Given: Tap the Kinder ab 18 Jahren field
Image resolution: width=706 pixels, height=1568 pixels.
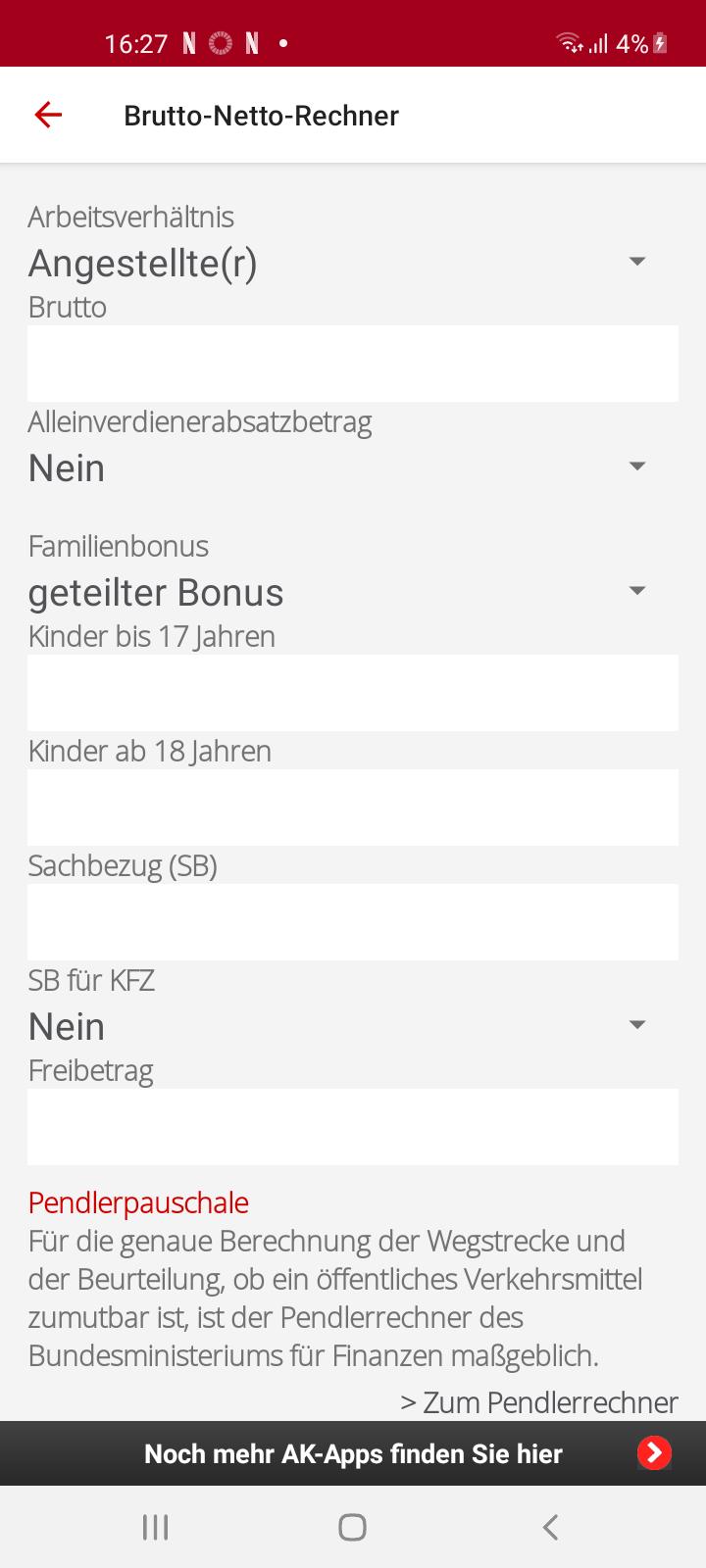Looking at the screenshot, I should point(352,808).
